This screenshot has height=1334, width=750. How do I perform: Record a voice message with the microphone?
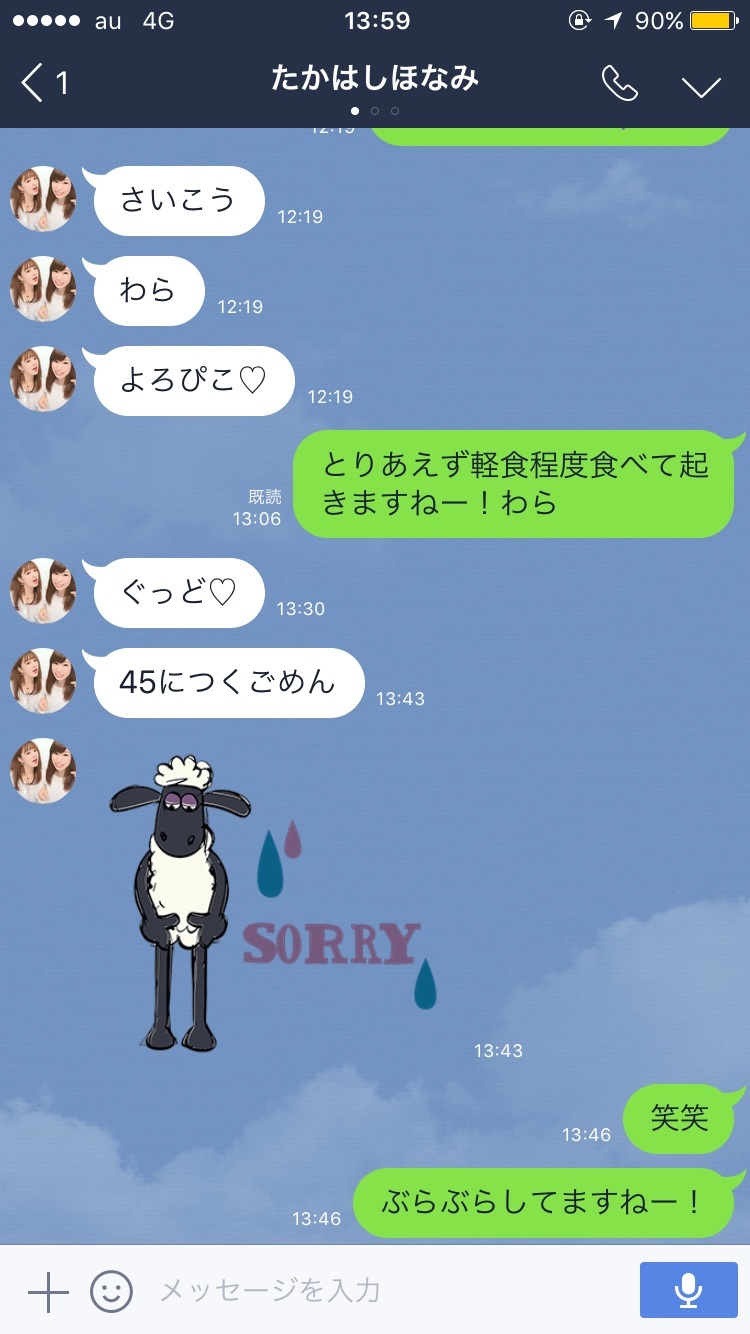[688, 1291]
